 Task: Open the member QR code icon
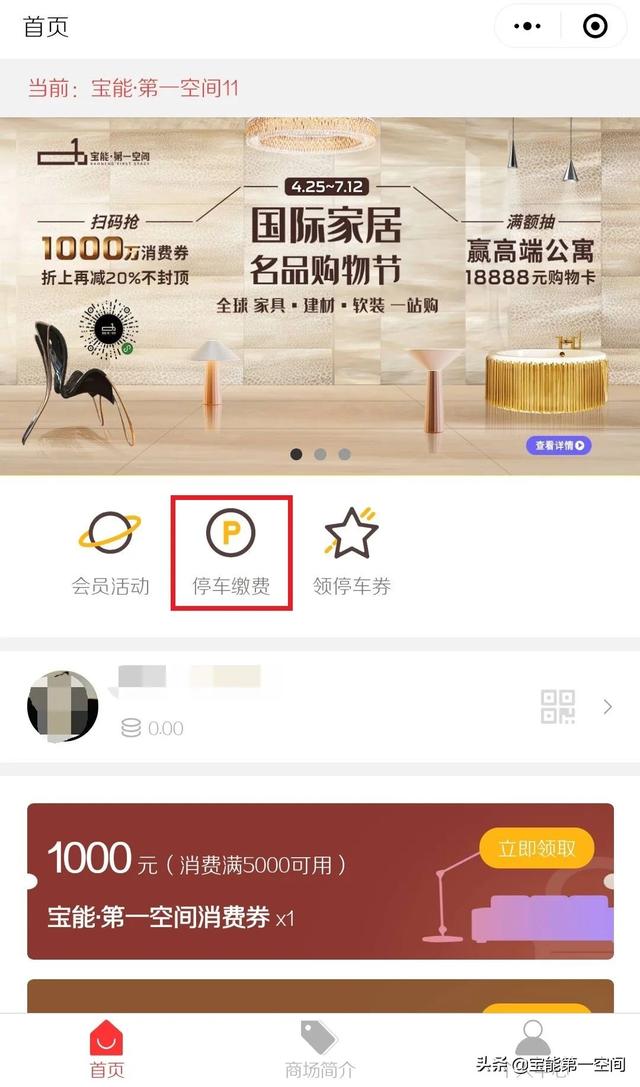coord(557,707)
